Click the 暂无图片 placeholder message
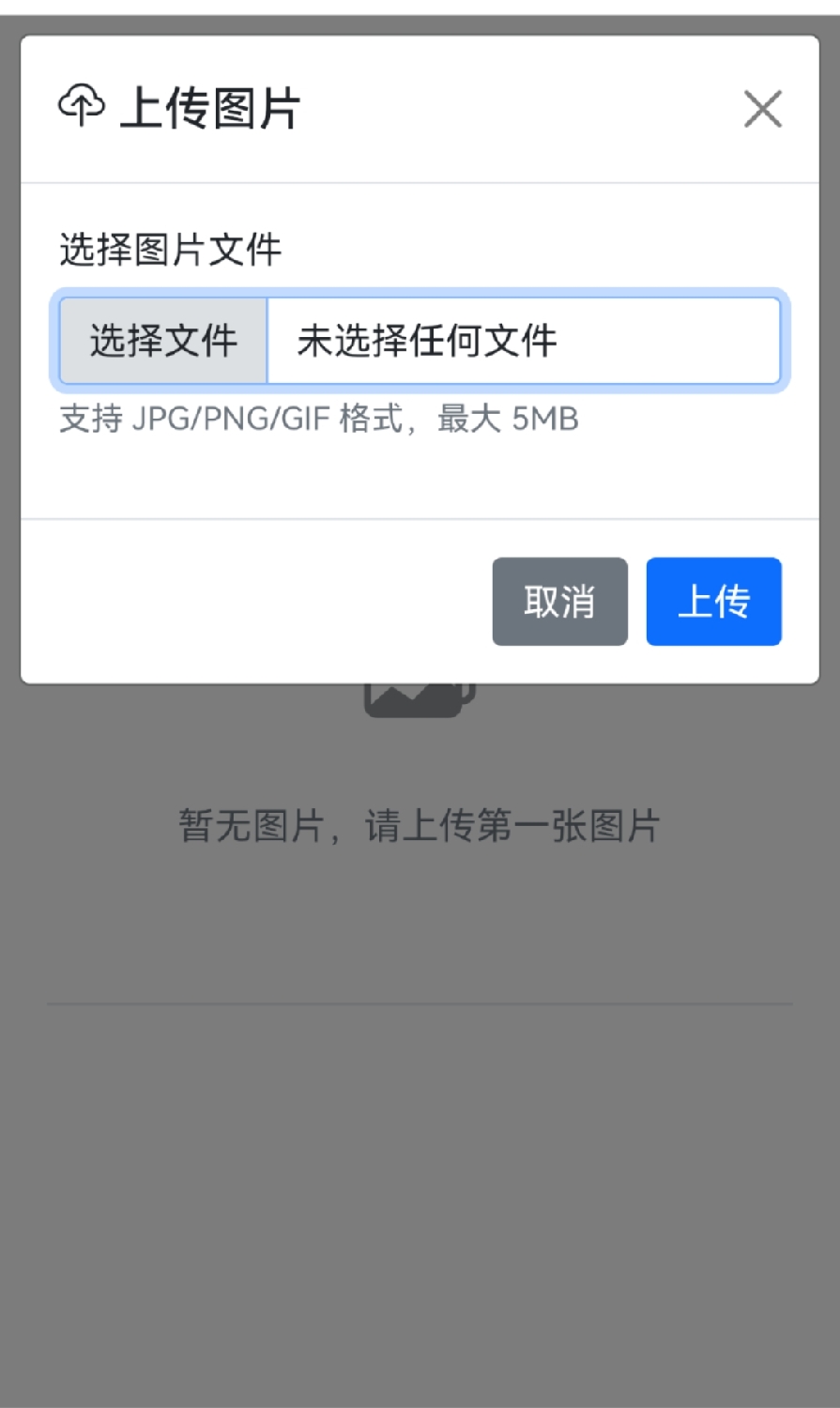This screenshot has height=1408, width=840. pyautogui.click(x=420, y=824)
